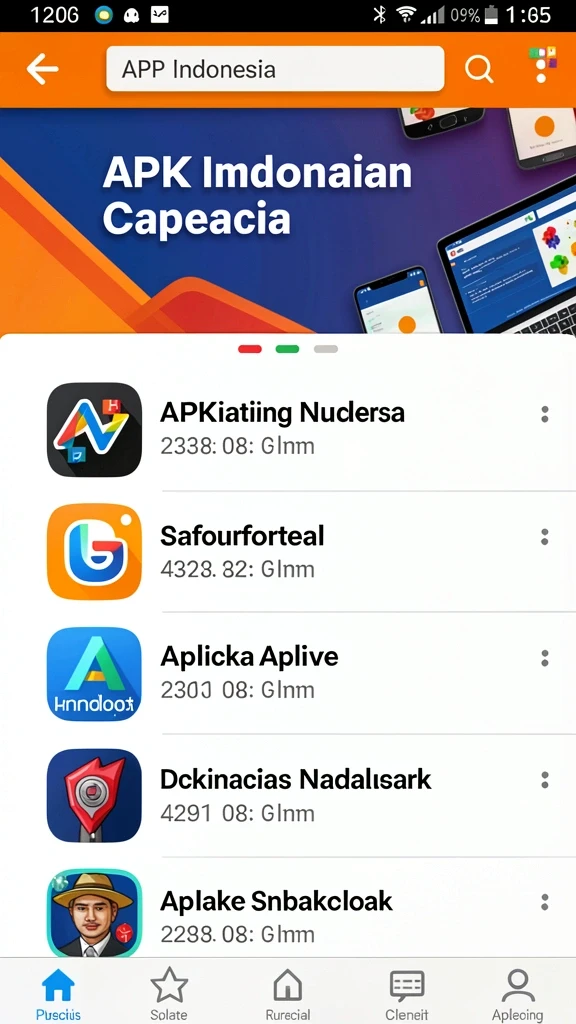Switch to the Puscius home tab
This screenshot has width=576, height=1024.
pos(58,993)
